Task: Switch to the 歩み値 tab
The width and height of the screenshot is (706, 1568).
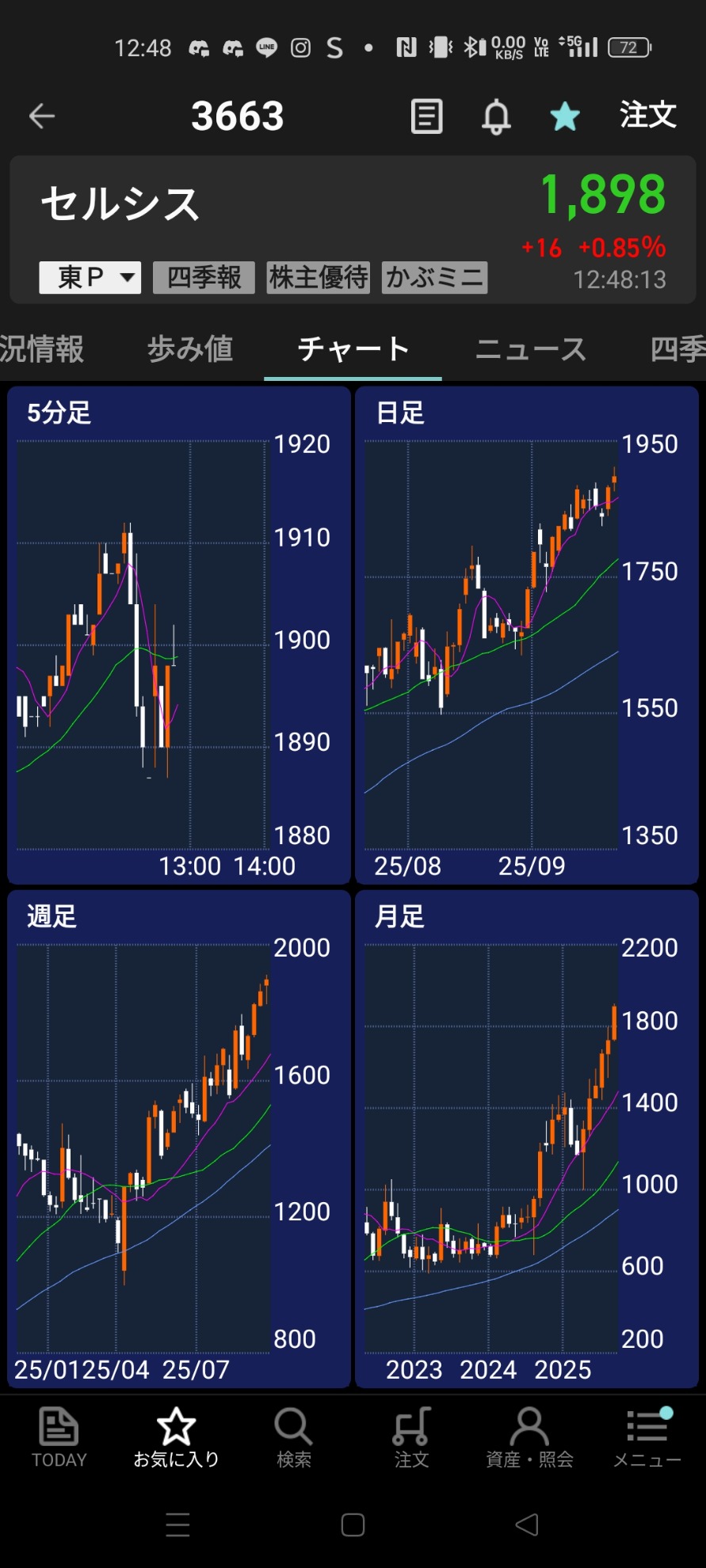Action: click(190, 349)
